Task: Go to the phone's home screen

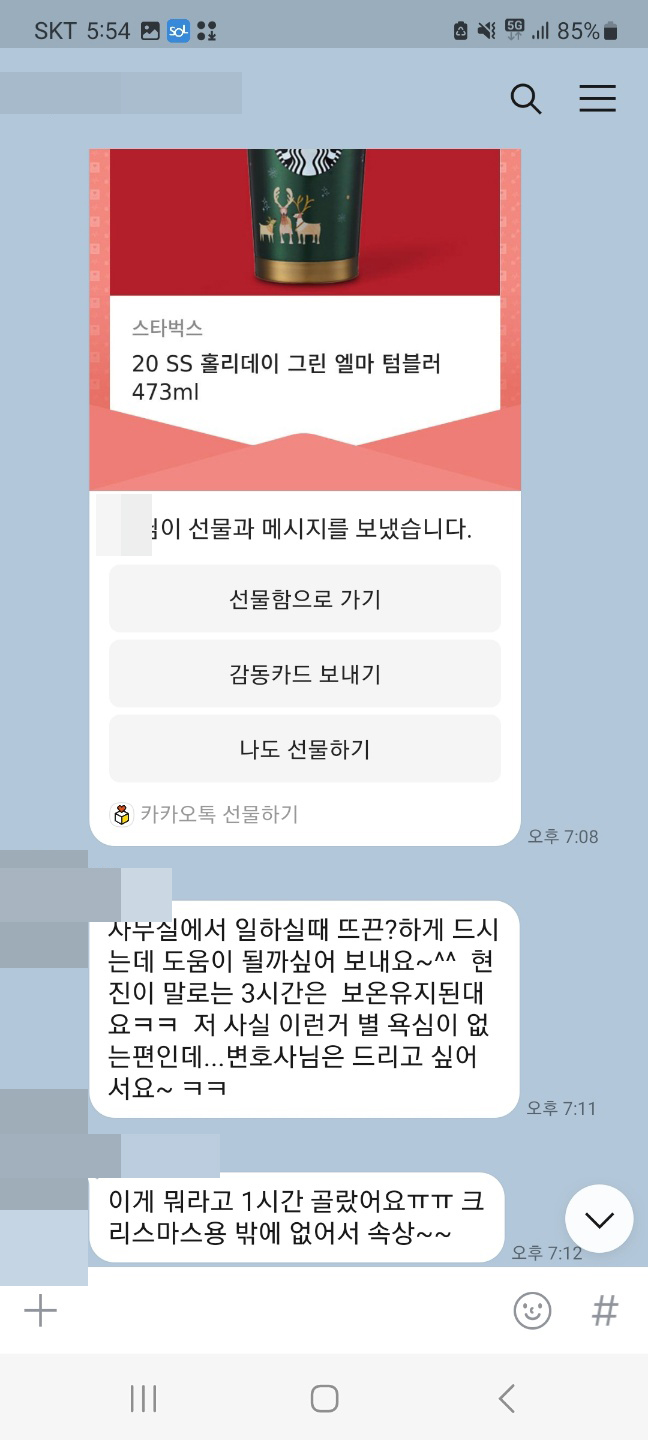Action: tap(324, 1398)
